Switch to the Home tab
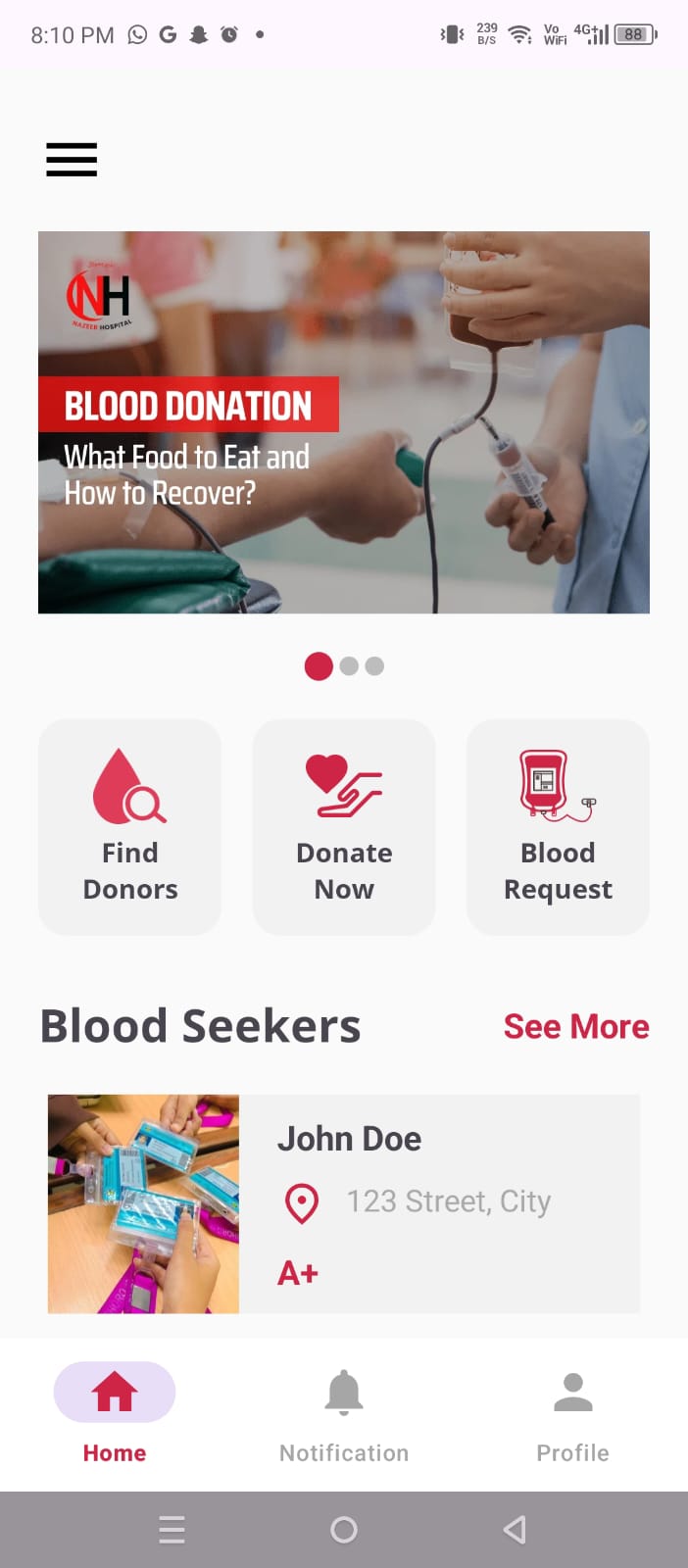Image resolution: width=688 pixels, height=1568 pixels. tap(115, 1412)
